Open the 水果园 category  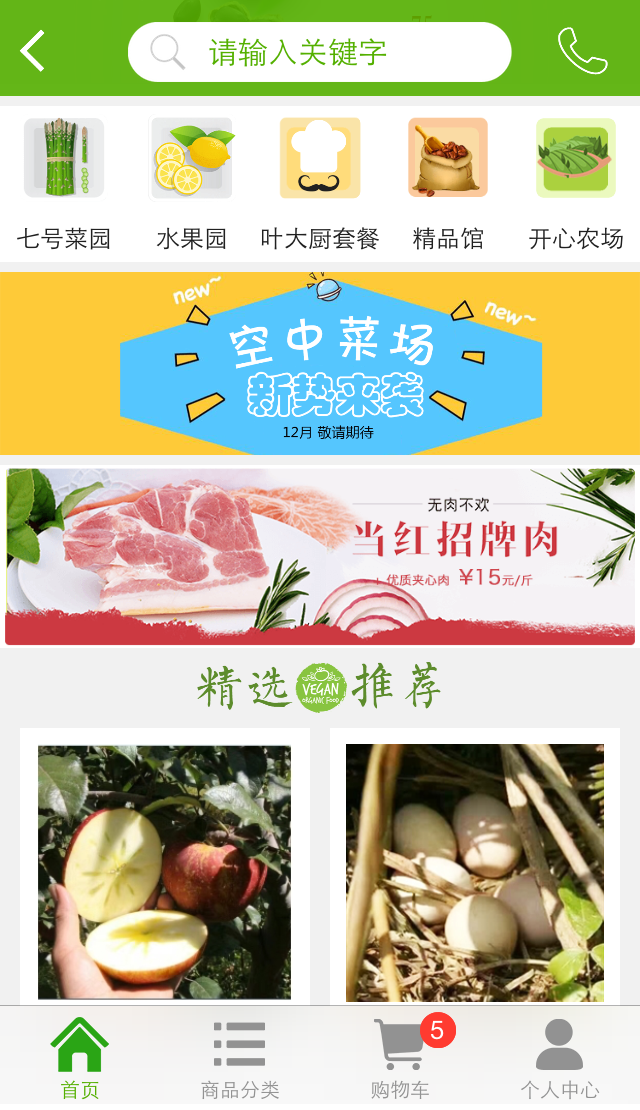click(x=192, y=182)
